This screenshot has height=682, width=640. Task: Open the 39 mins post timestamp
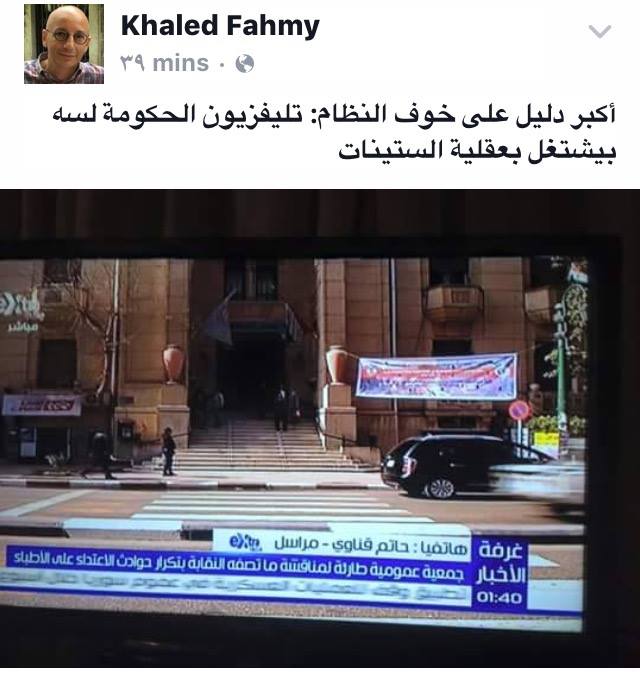[x=165, y=64]
